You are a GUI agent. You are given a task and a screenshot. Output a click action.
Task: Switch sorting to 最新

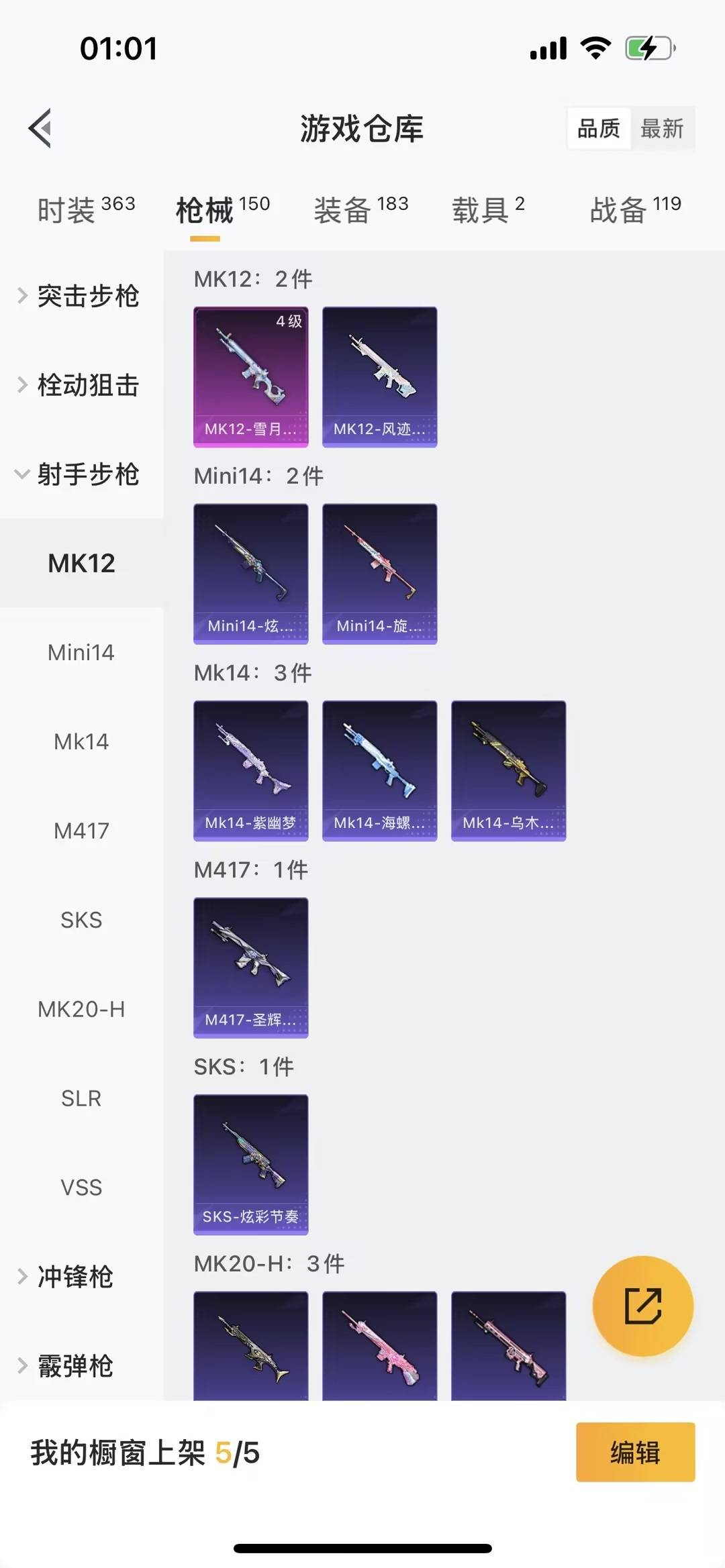click(663, 128)
